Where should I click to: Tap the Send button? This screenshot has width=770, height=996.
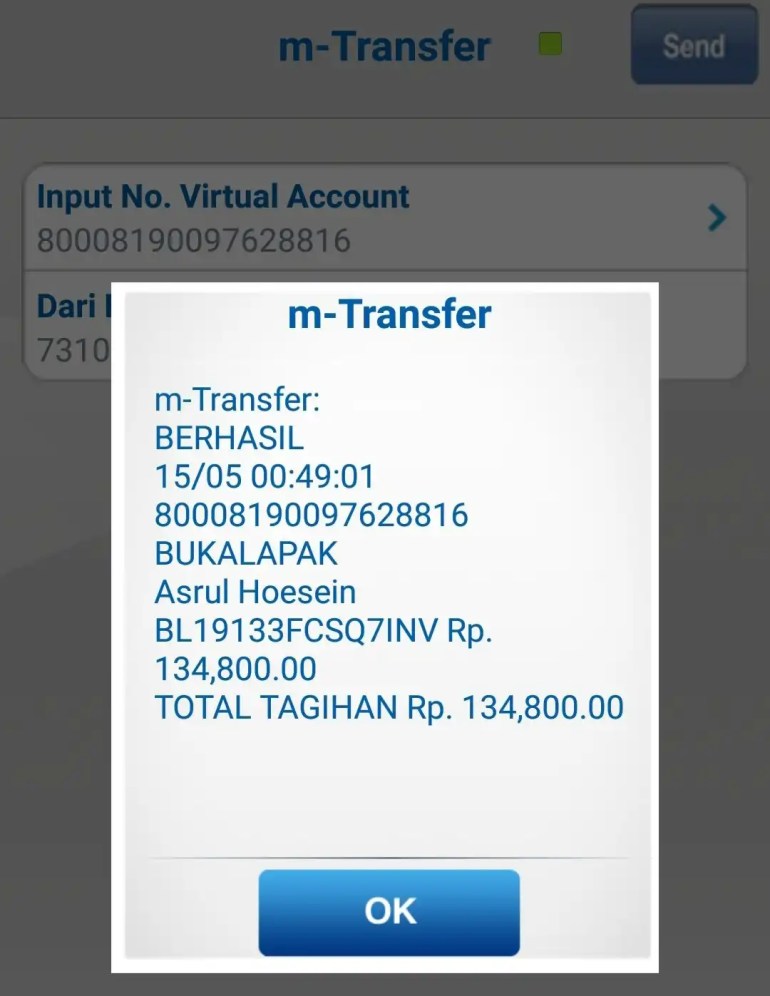(x=693, y=46)
